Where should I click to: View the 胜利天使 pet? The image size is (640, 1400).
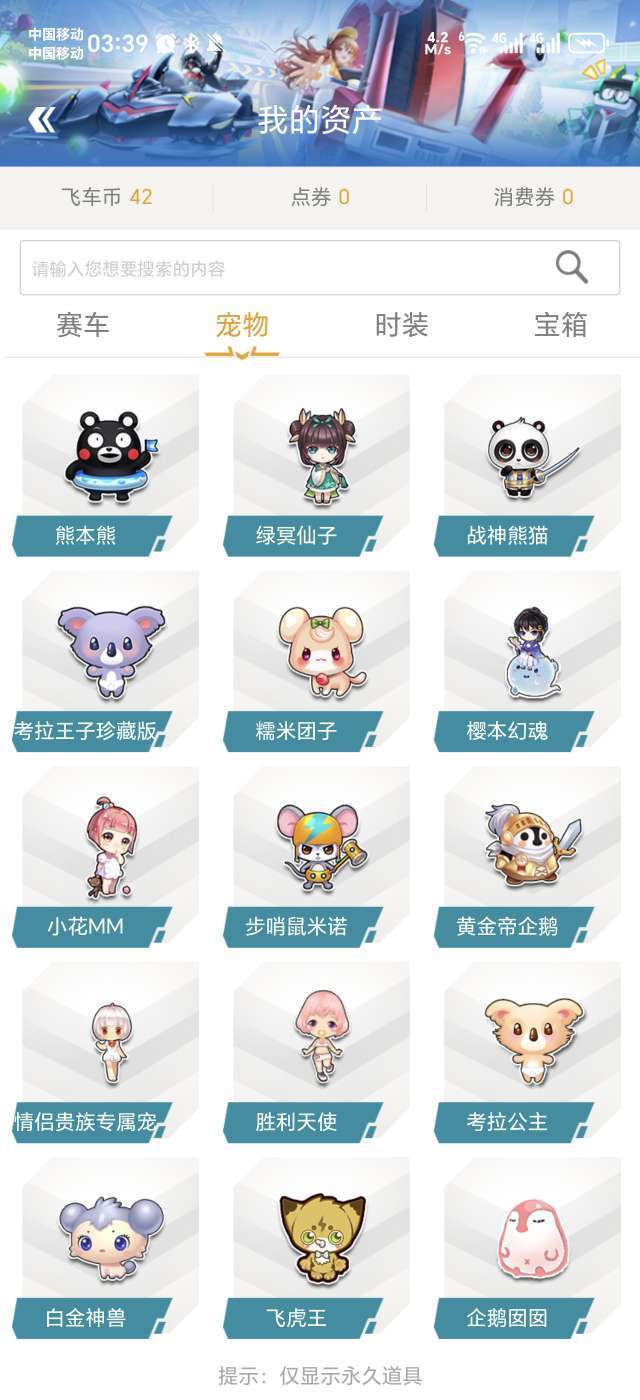point(320,1053)
